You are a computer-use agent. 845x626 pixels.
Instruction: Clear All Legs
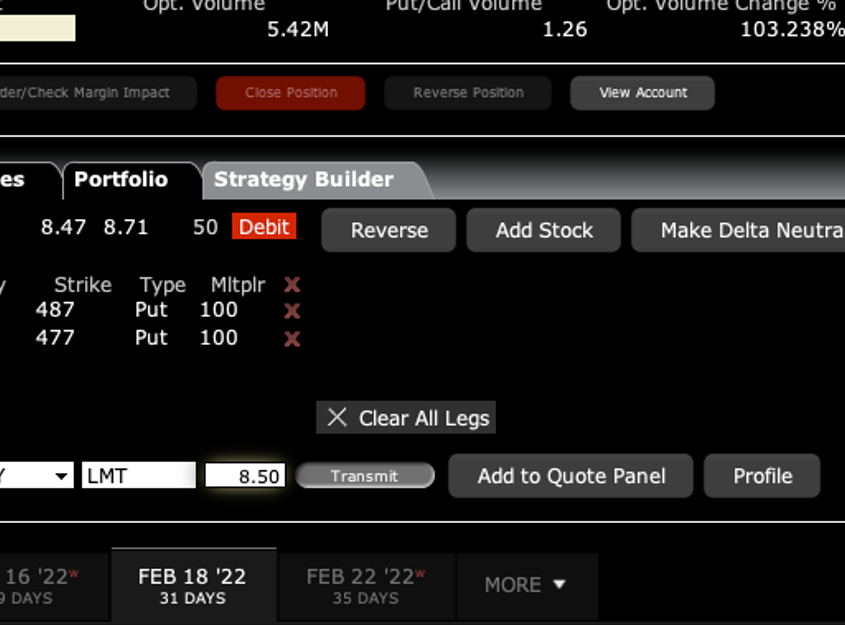pos(406,418)
